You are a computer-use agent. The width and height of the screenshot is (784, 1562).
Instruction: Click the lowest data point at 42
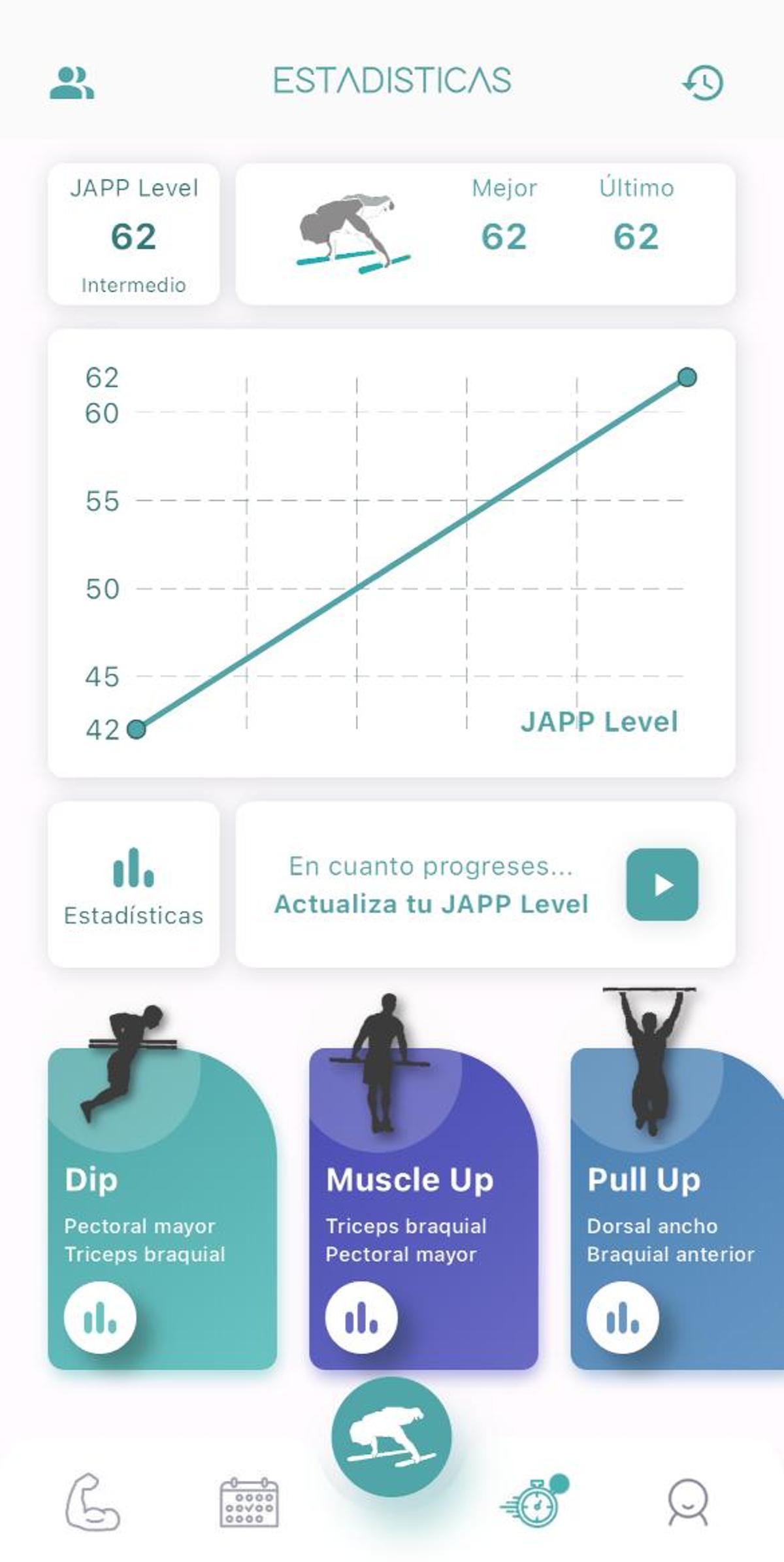click(x=137, y=730)
